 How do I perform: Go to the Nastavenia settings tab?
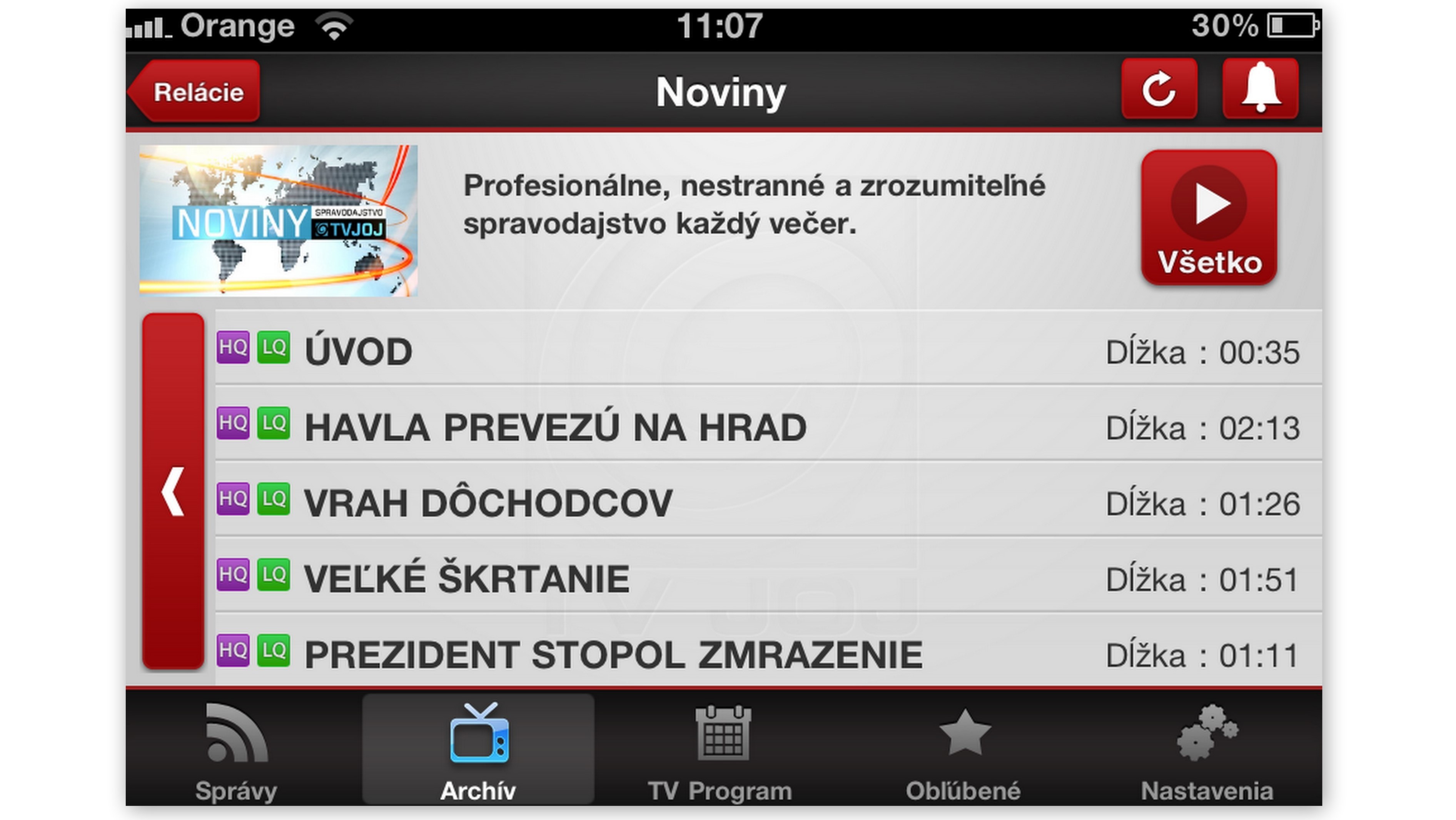pyautogui.click(x=1207, y=750)
